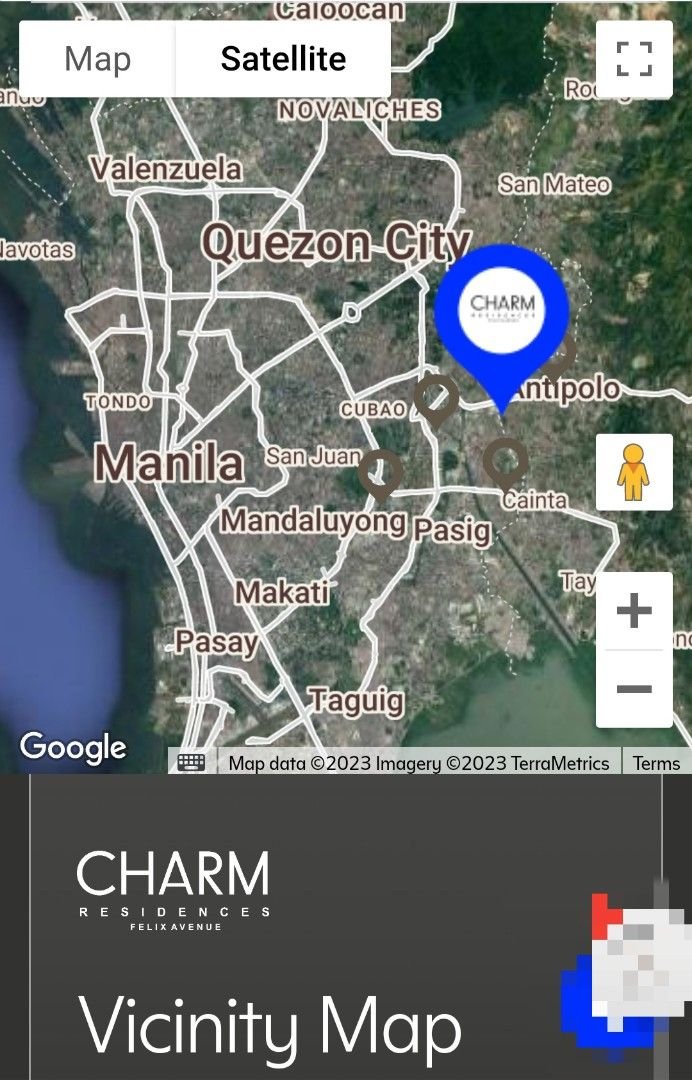Viewport: 692px width, 1080px height.
Task: Select the gray marker above Cainta
Action: (x=505, y=461)
